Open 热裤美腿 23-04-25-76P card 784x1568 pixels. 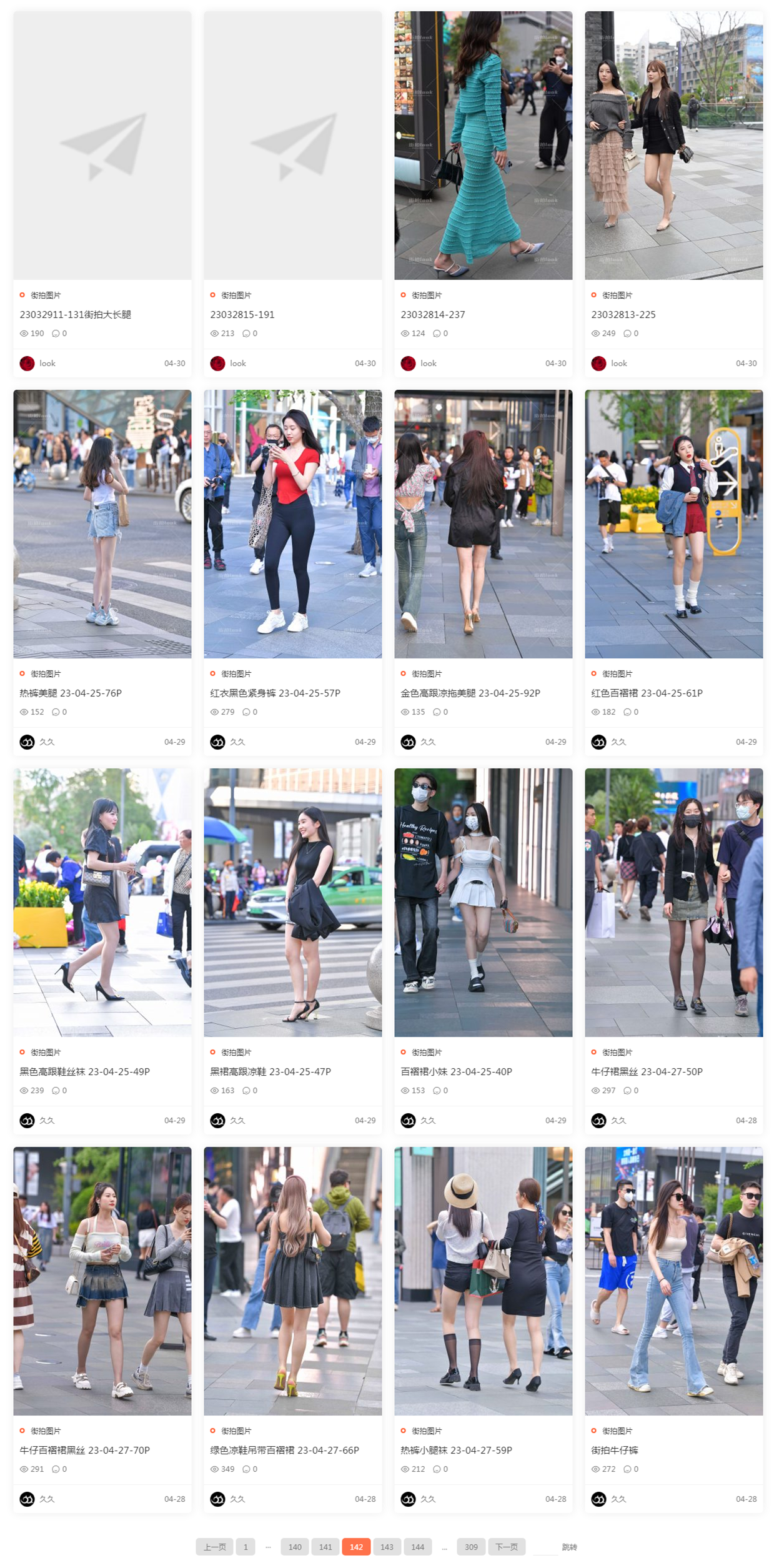tap(70, 693)
